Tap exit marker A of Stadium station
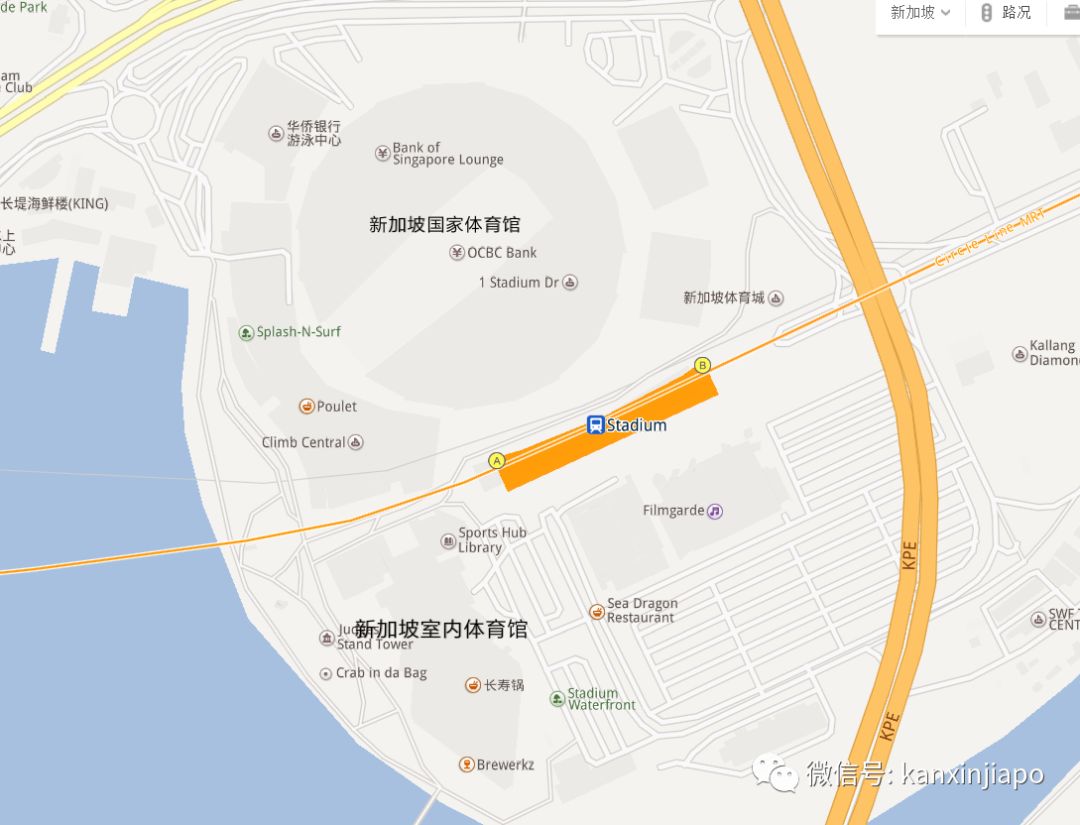This screenshot has height=825, width=1080. pyautogui.click(x=496, y=461)
